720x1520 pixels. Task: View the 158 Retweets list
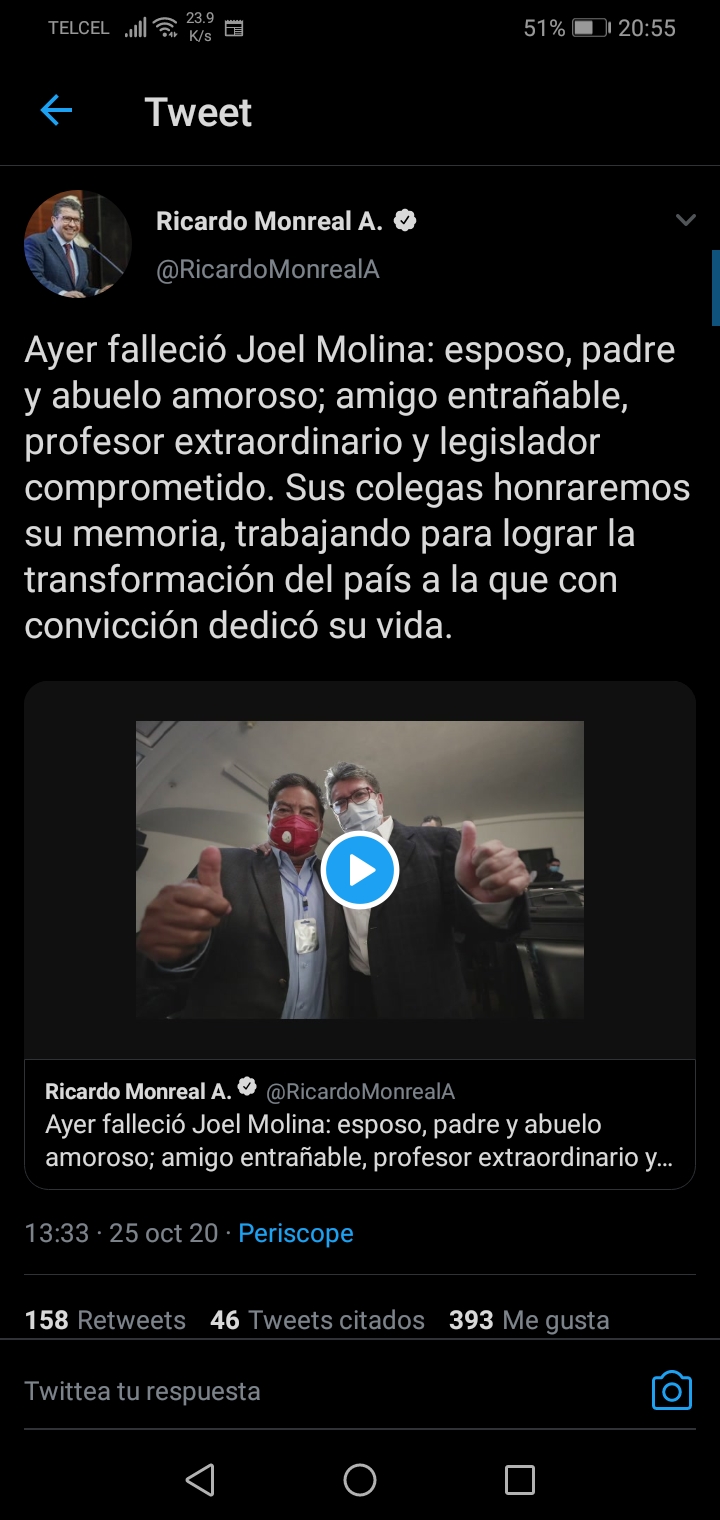pos(105,1320)
